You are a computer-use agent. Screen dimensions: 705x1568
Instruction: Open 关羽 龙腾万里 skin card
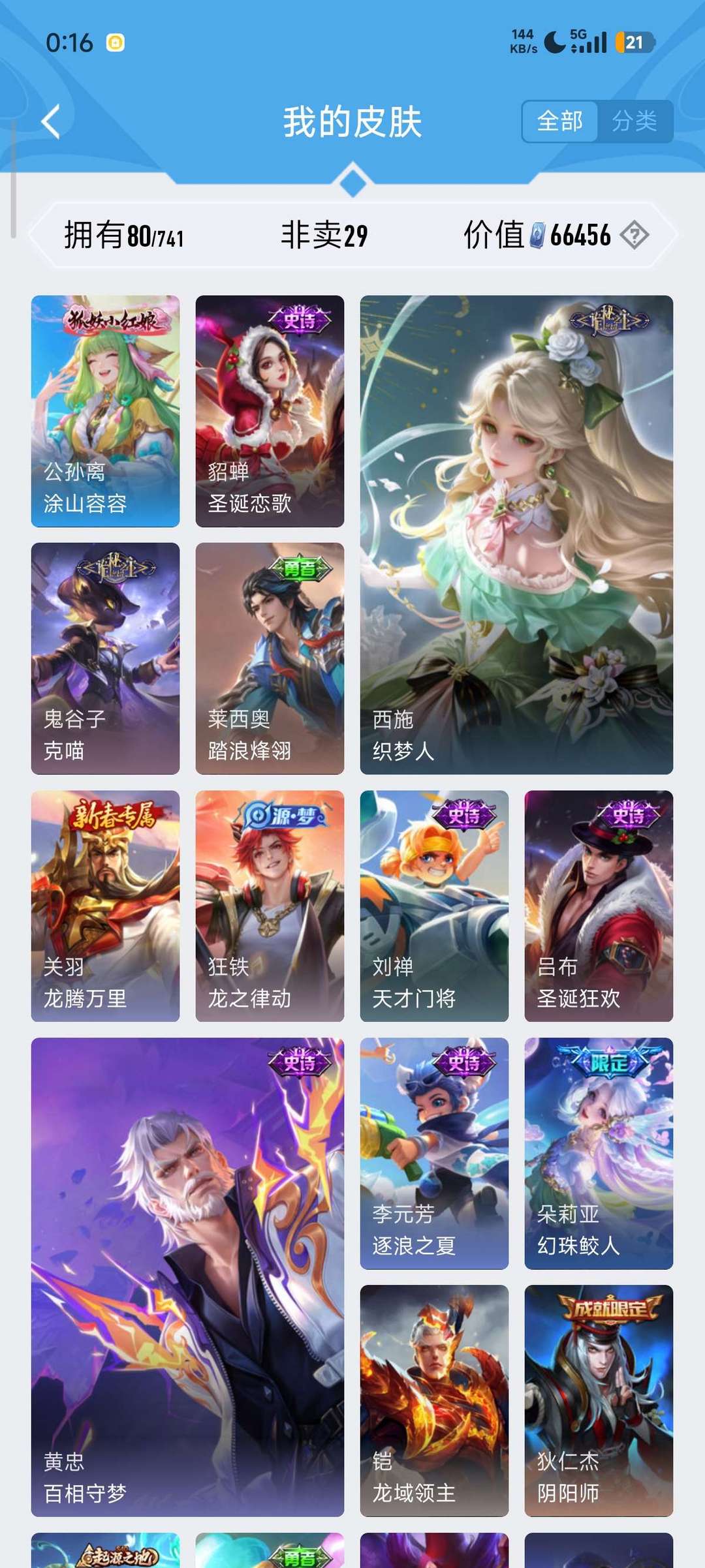tap(105, 906)
